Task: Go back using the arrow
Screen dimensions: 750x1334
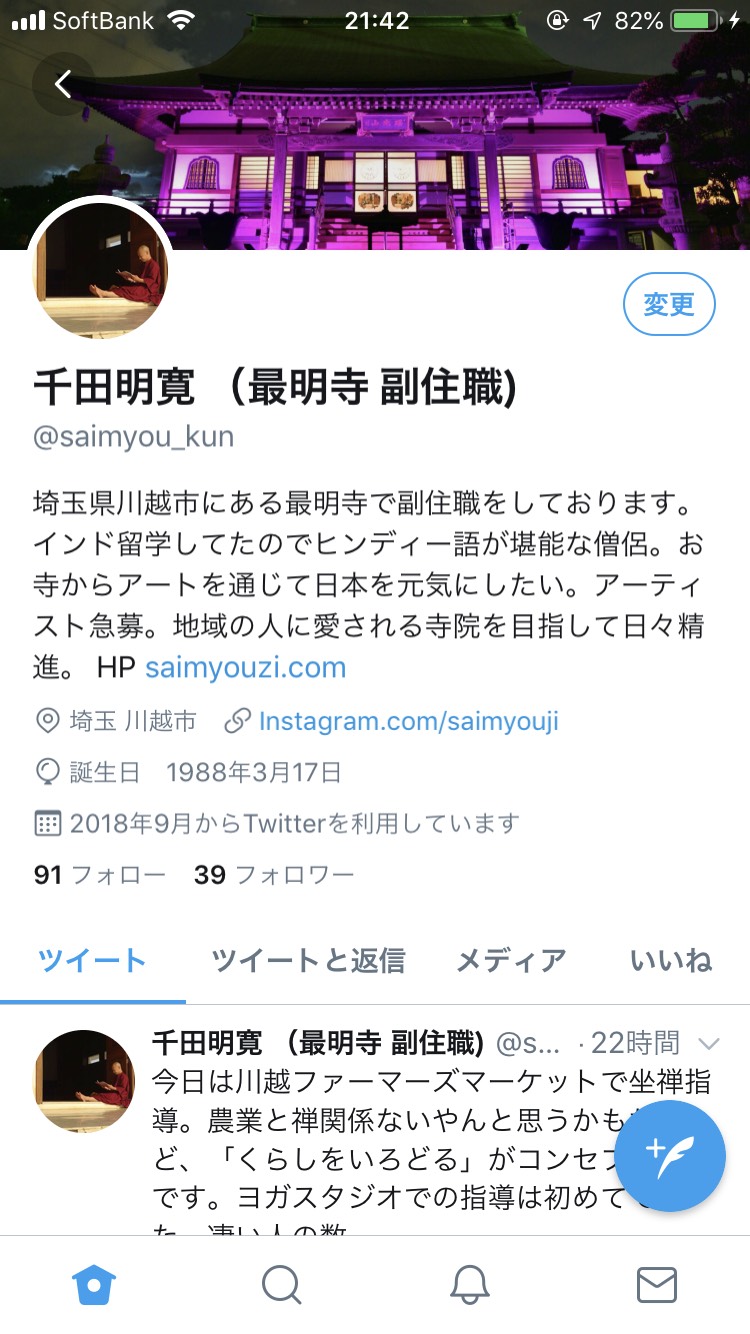Action: [x=63, y=83]
